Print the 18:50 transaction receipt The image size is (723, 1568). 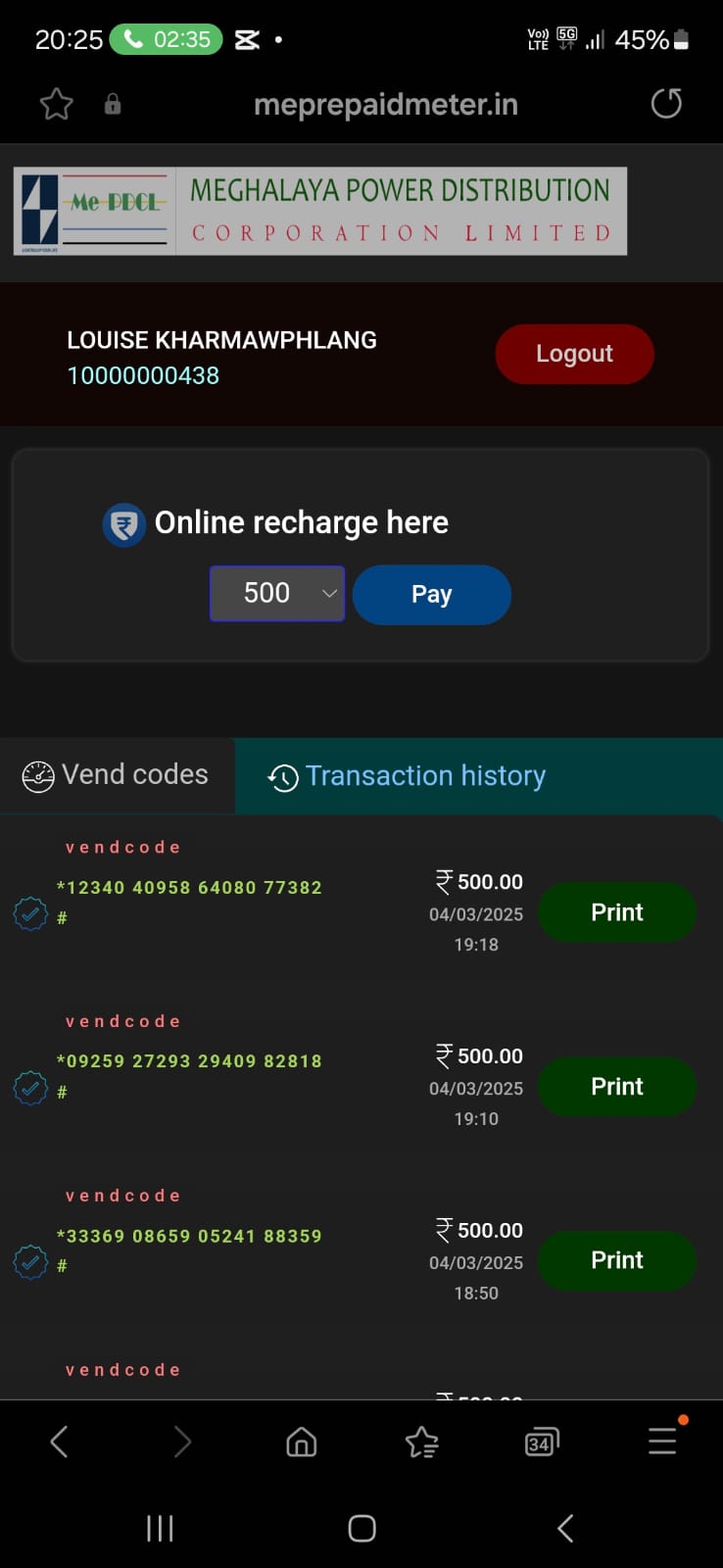[617, 1260]
